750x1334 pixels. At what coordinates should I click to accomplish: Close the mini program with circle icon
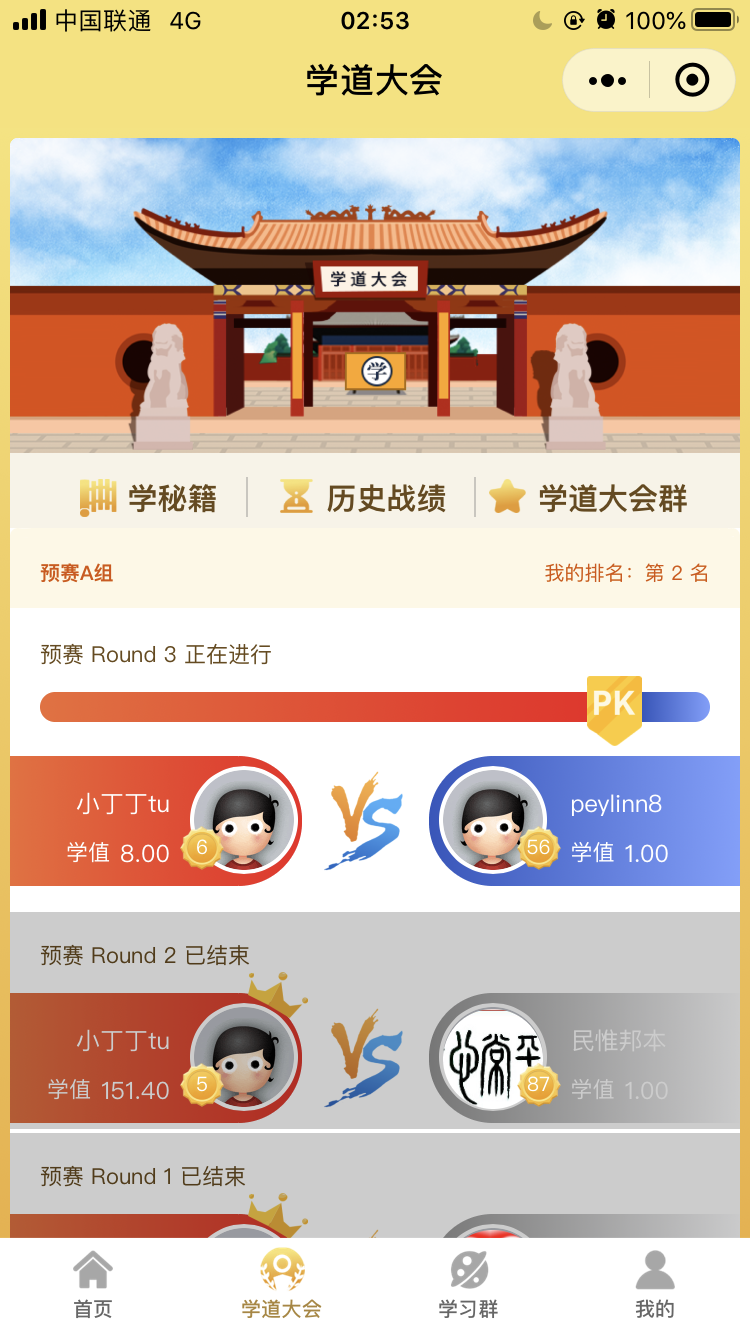[x=692, y=80]
